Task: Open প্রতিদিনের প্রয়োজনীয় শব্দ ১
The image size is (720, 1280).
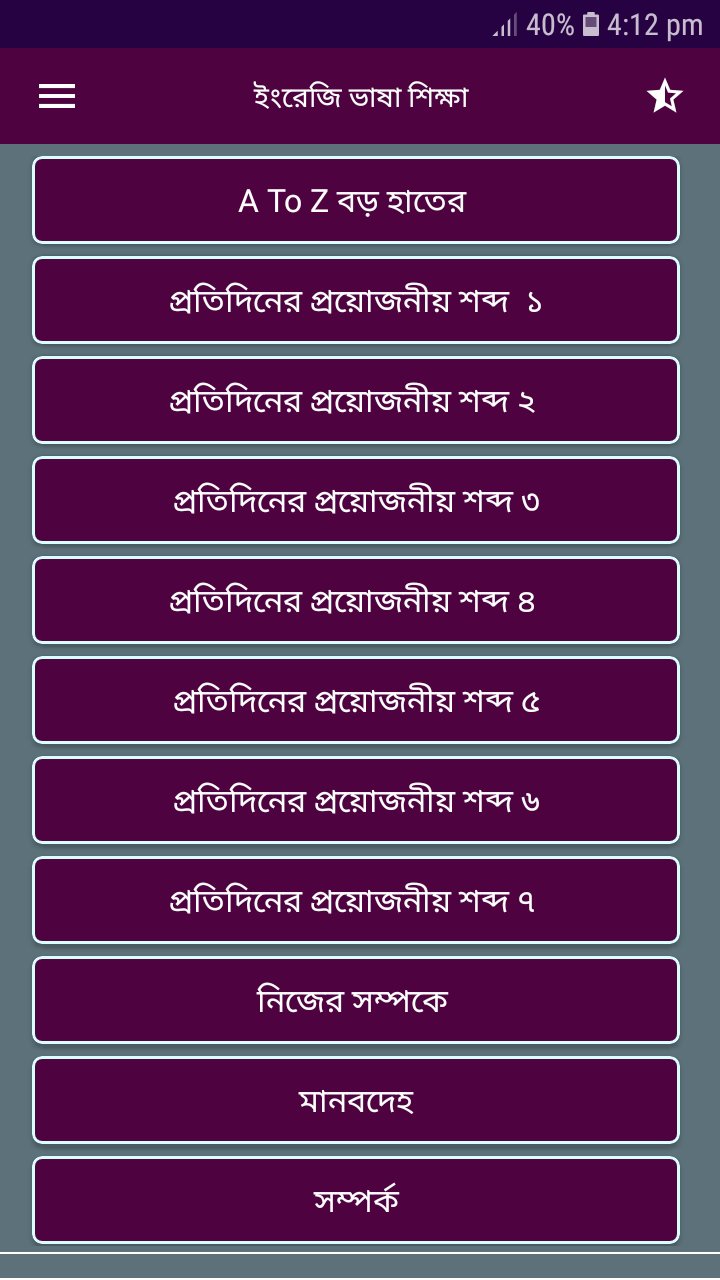Action: click(356, 300)
